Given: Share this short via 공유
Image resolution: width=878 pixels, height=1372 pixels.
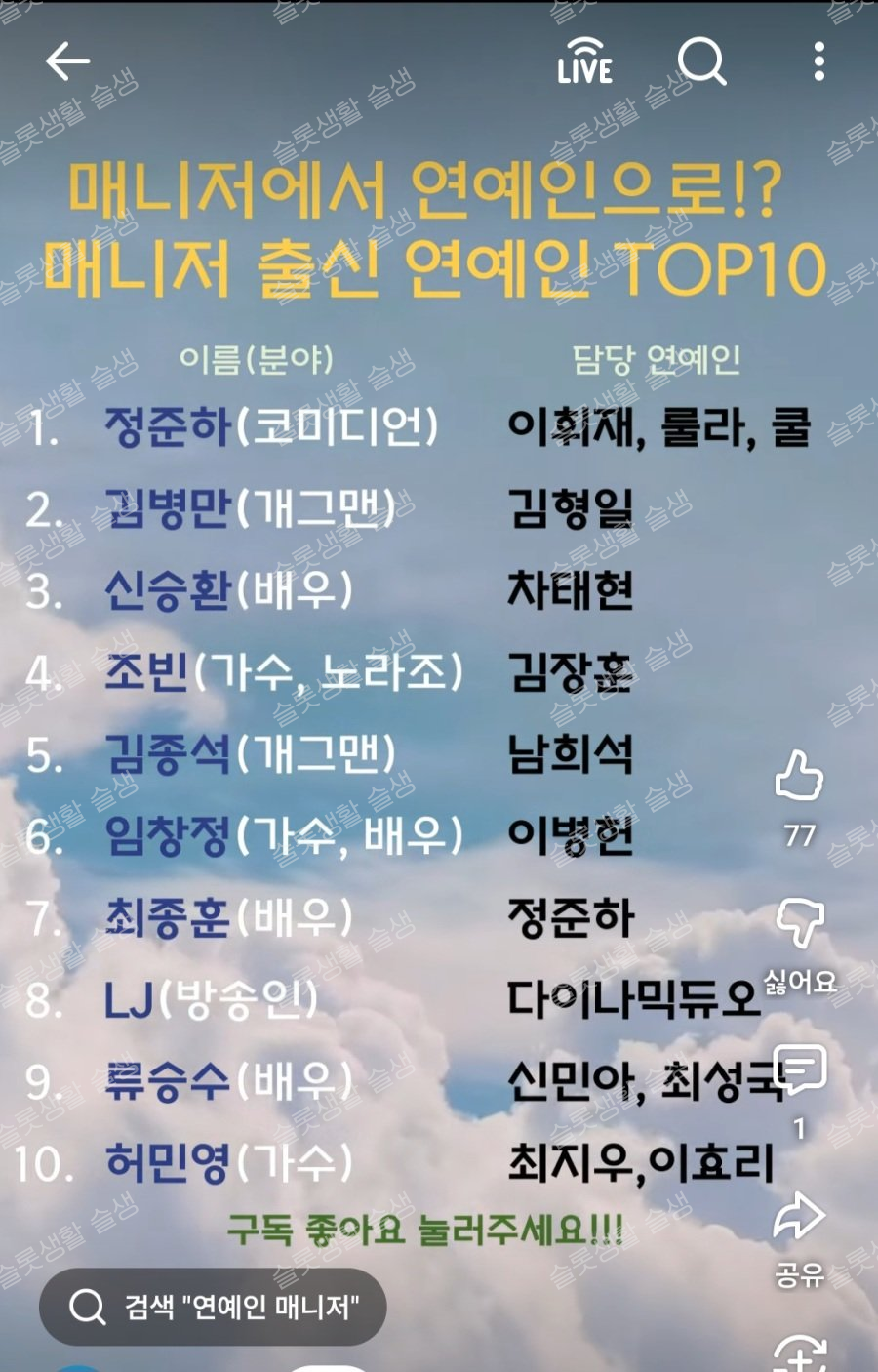Looking at the screenshot, I should [x=799, y=1216].
